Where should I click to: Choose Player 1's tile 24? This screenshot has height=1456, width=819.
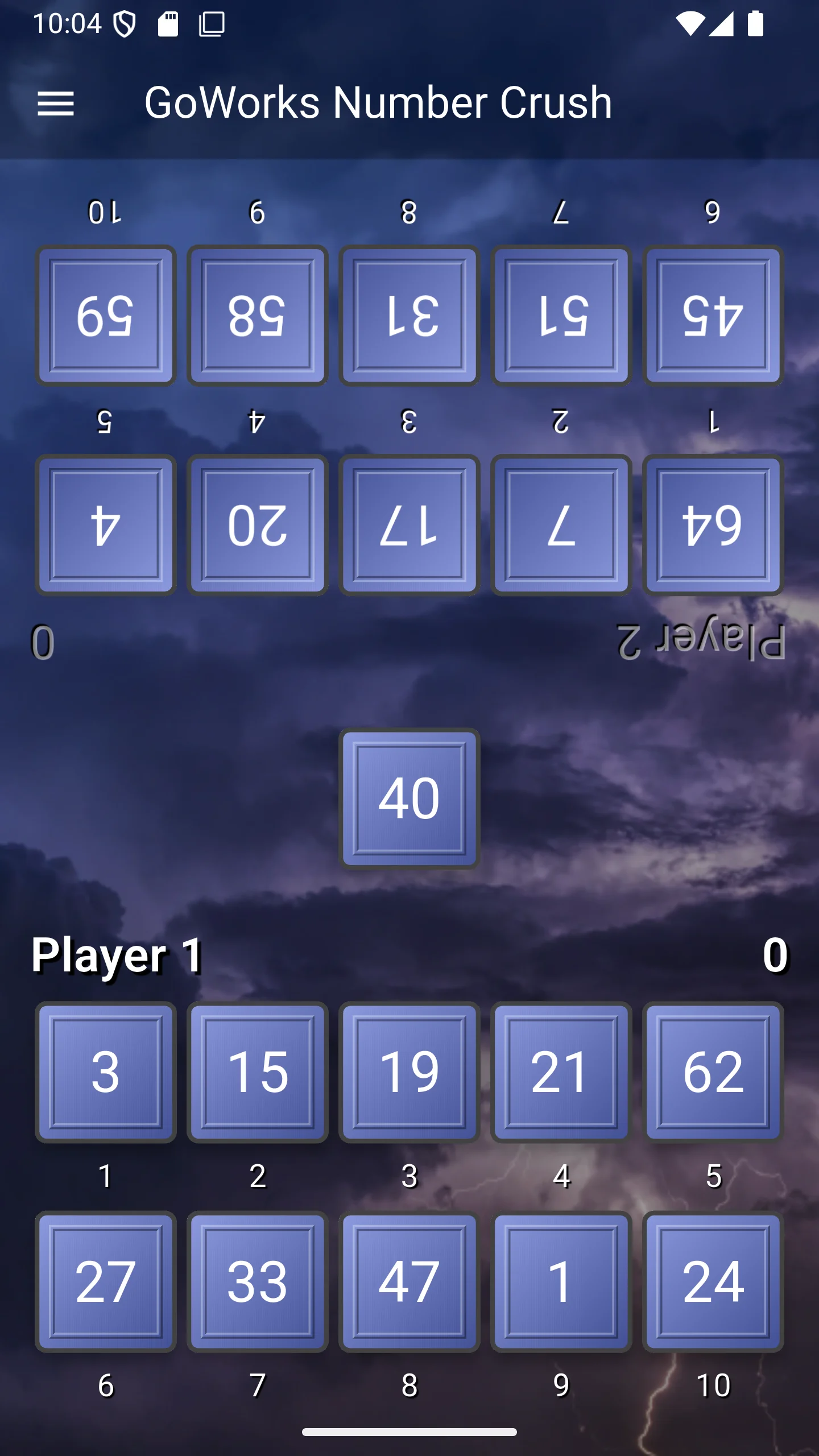coord(713,1281)
